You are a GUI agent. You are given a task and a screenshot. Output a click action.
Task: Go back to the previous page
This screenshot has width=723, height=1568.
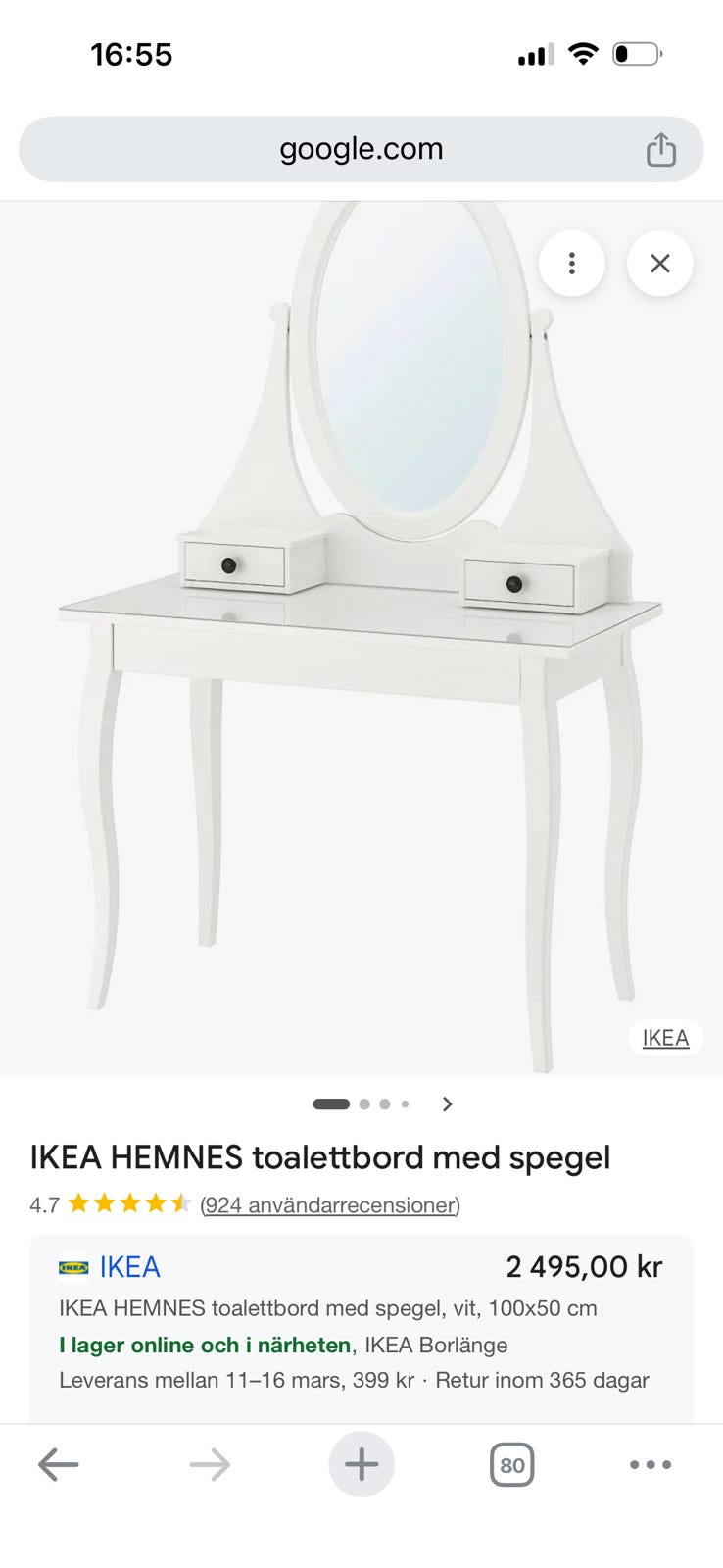click(58, 1465)
